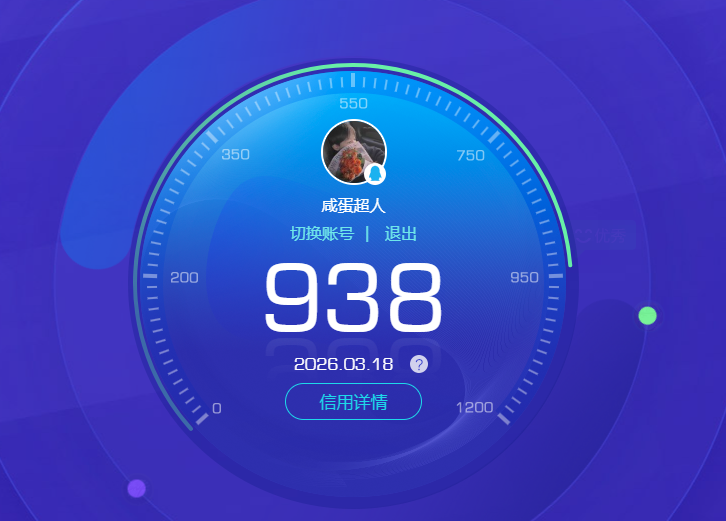Tap 退出 to log out
The width and height of the screenshot is (726, 521).
[x=401, y=234]
